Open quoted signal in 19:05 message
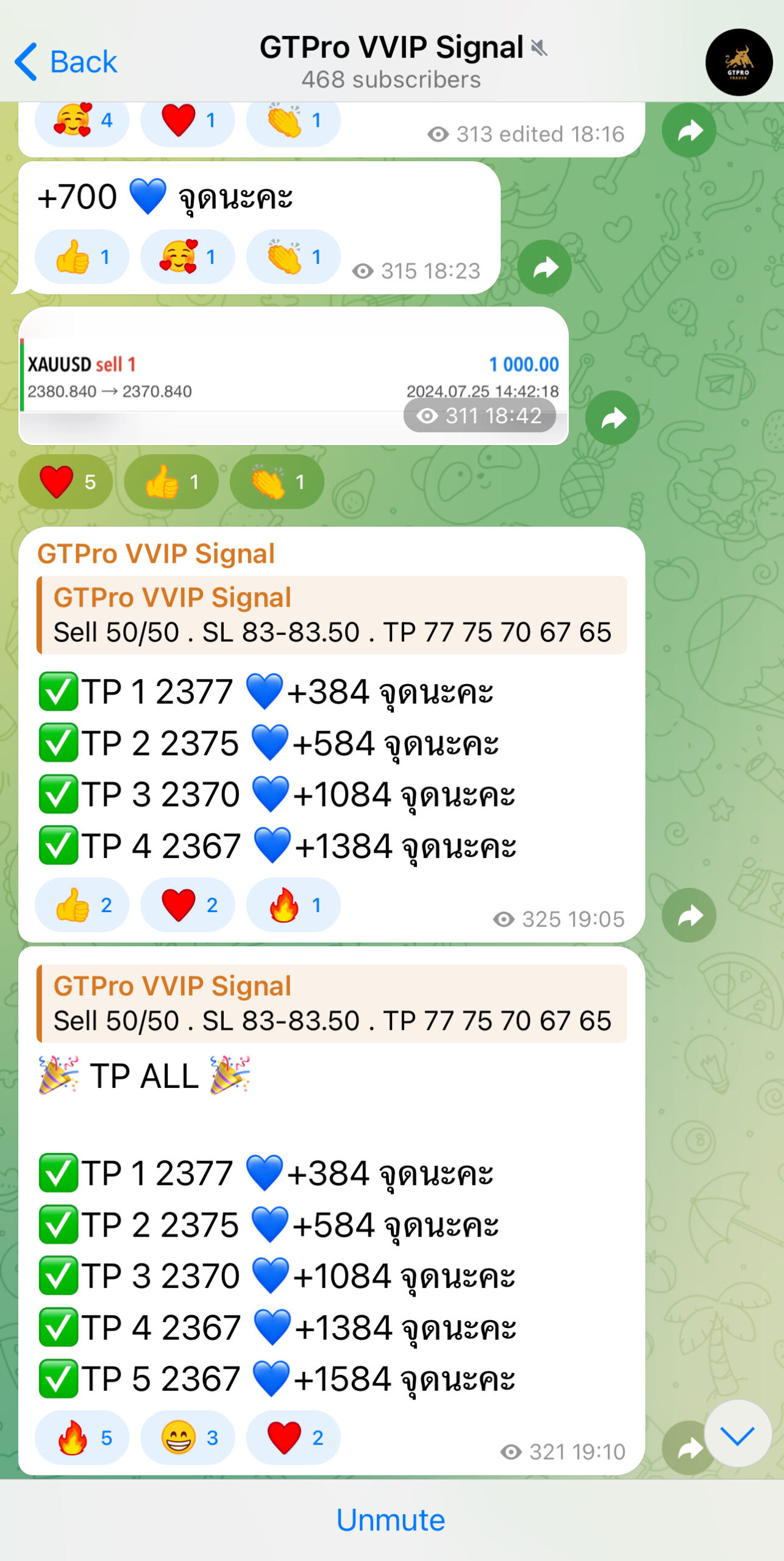The width and height of the screenshot is (784, 1561). click(332, 615)
